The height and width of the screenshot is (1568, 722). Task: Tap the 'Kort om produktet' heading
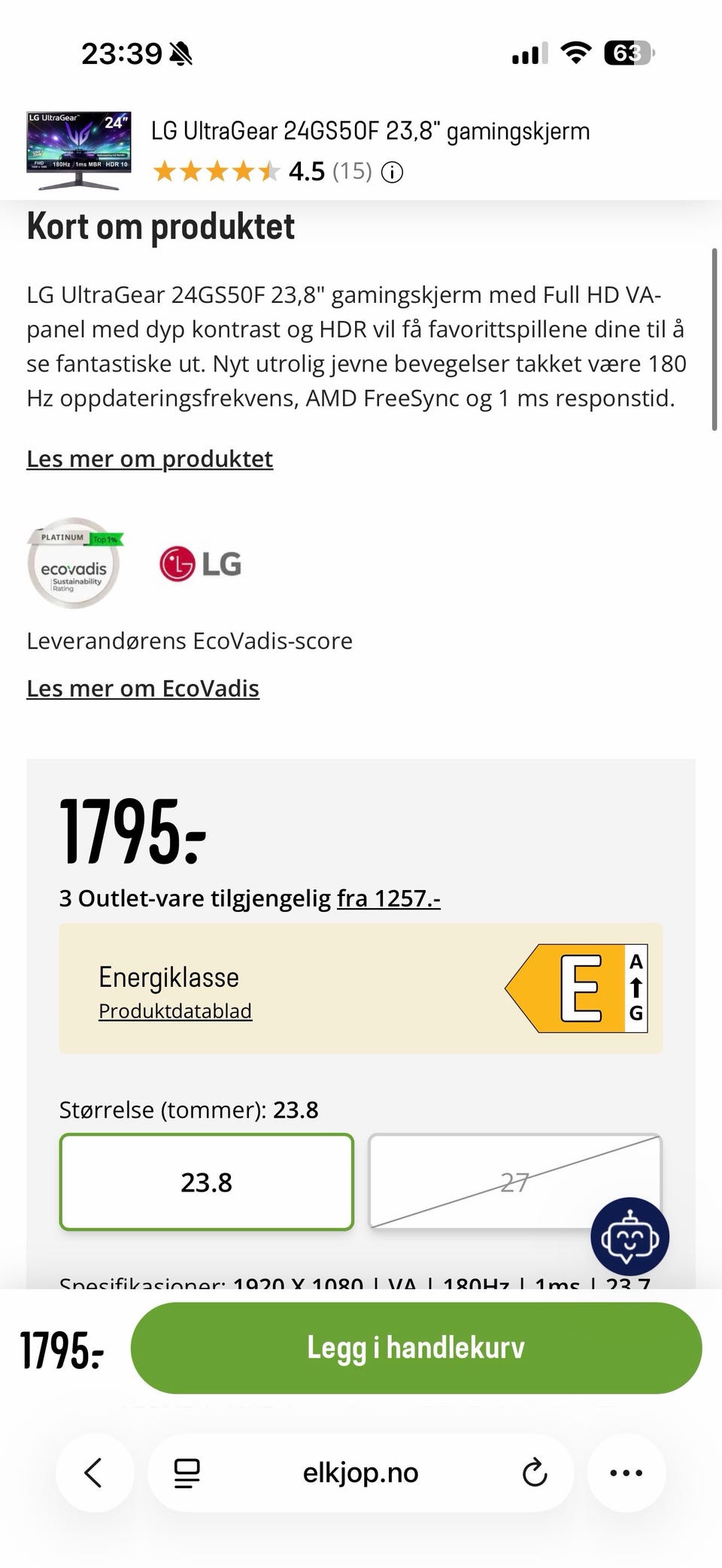click(x=160, y=226)
